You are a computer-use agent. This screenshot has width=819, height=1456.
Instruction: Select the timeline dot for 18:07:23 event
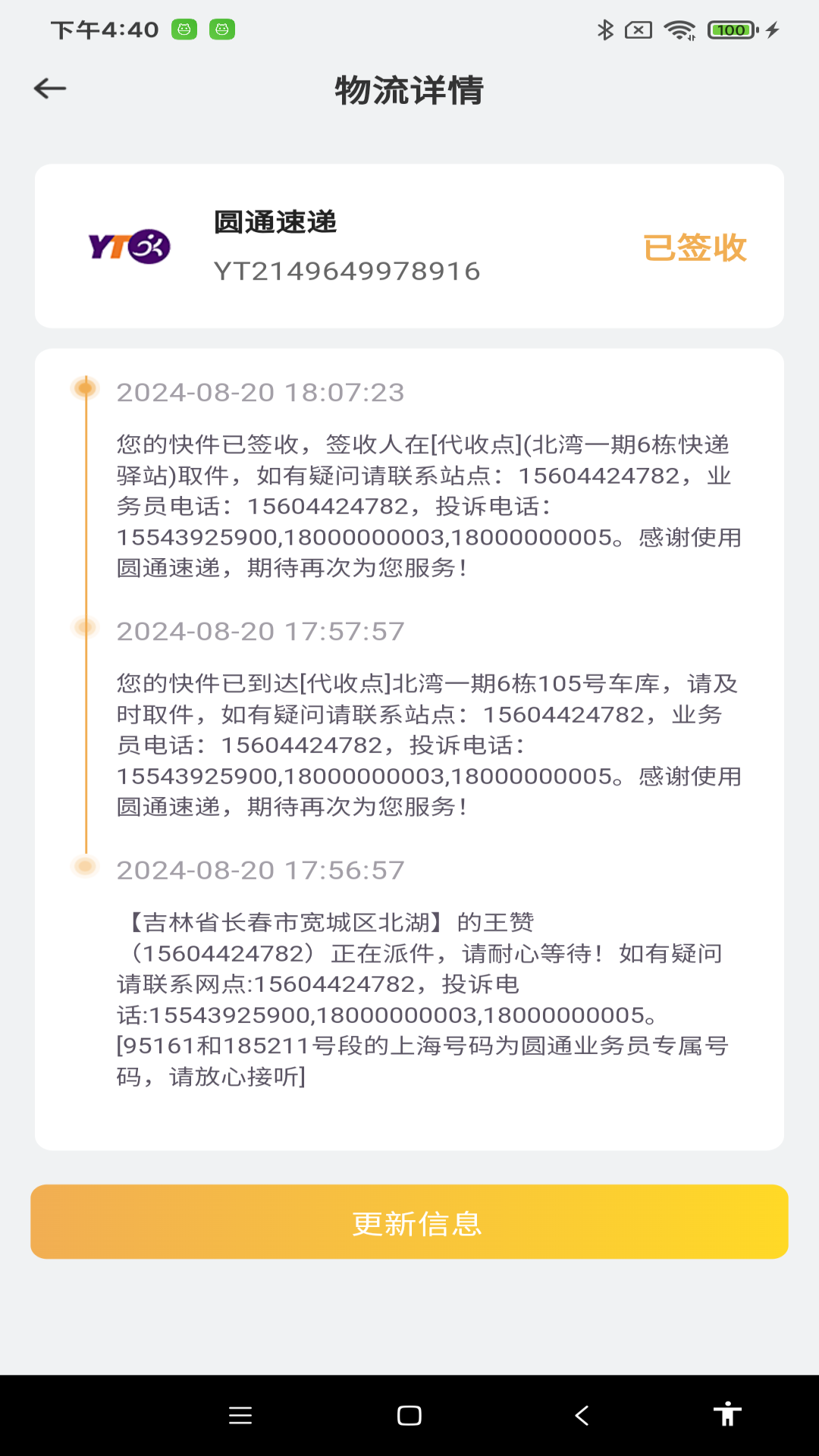pyautogui.click(x=85, y=387)
